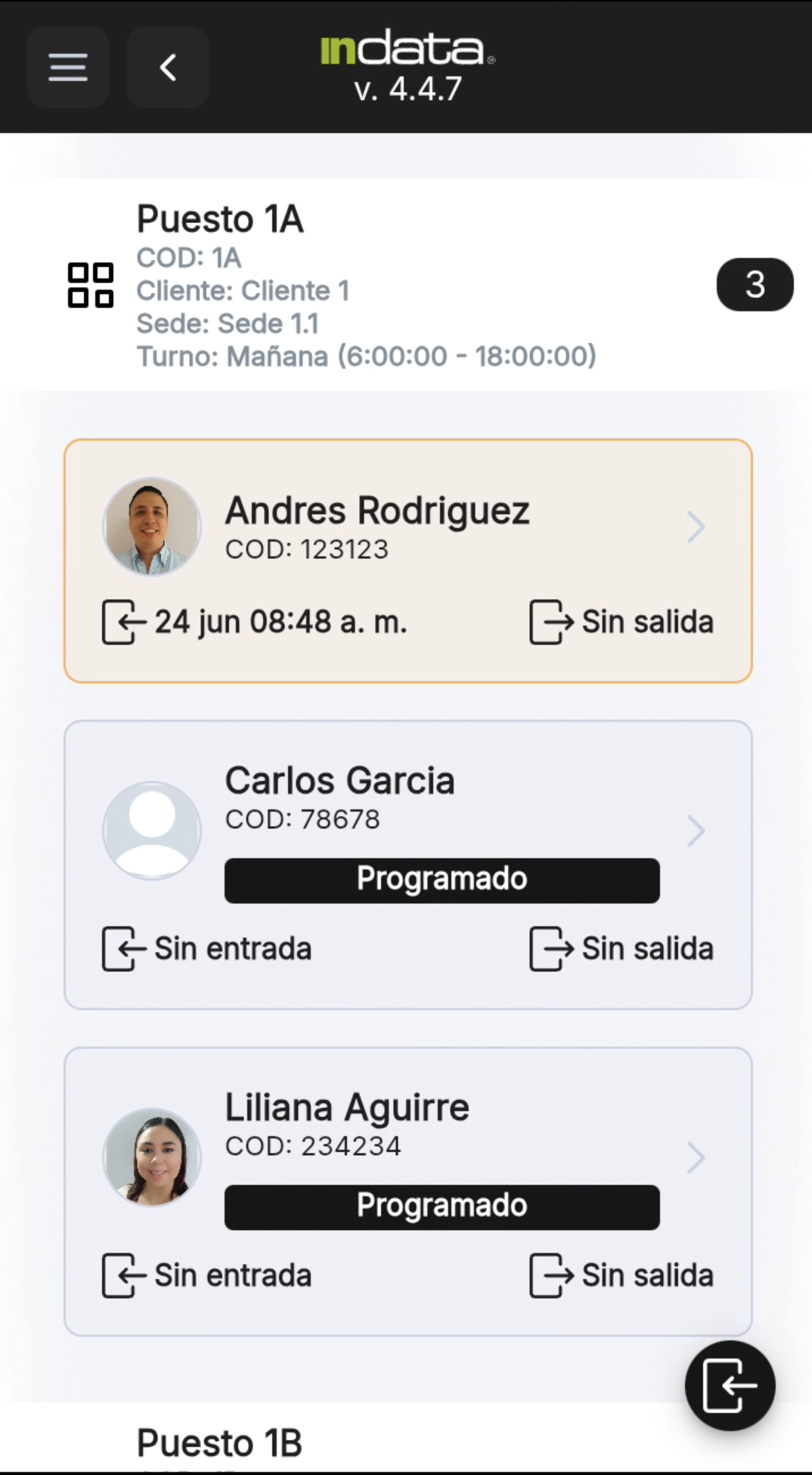Go back with the arrow button
812x1475 pixels.
[168, 67]
